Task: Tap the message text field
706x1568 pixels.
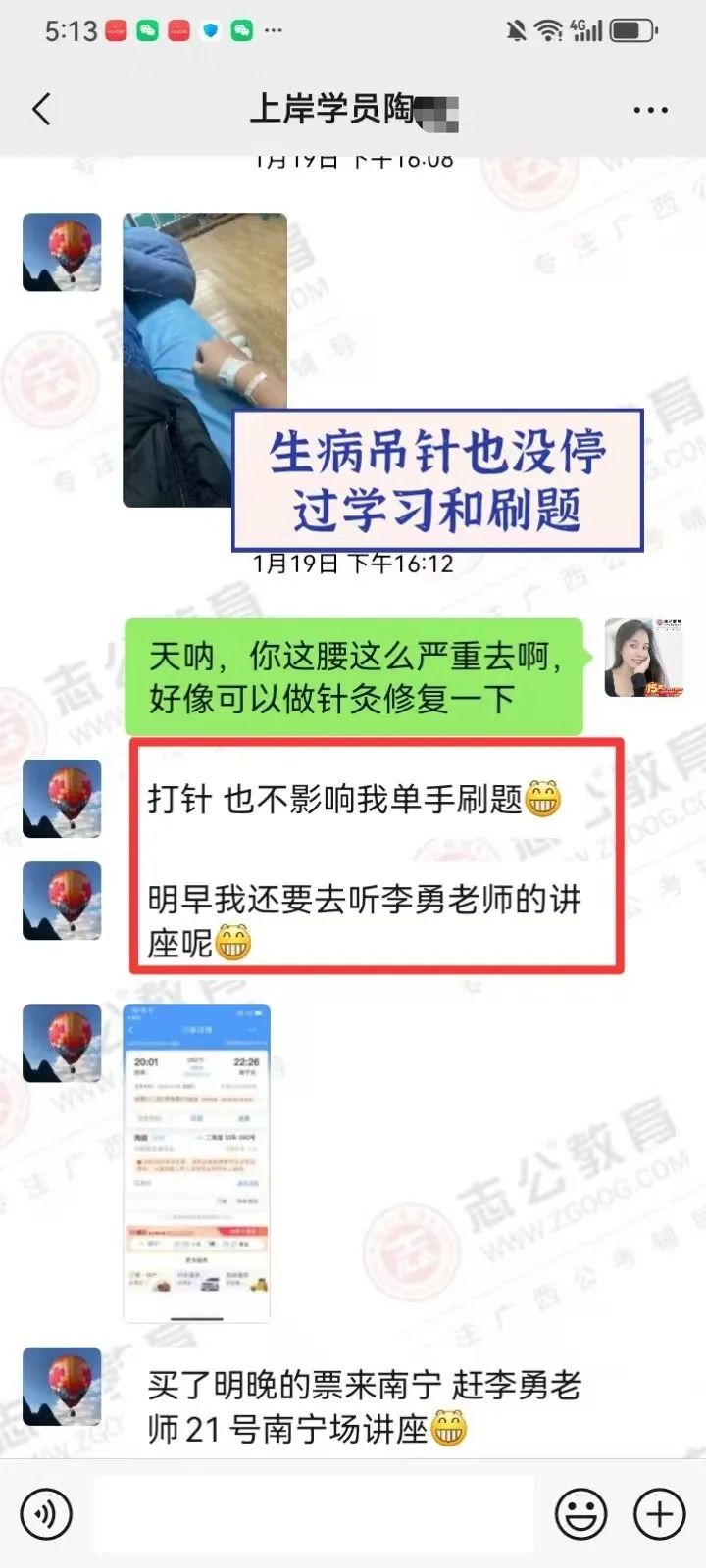Action: (x=314, y=1514)
